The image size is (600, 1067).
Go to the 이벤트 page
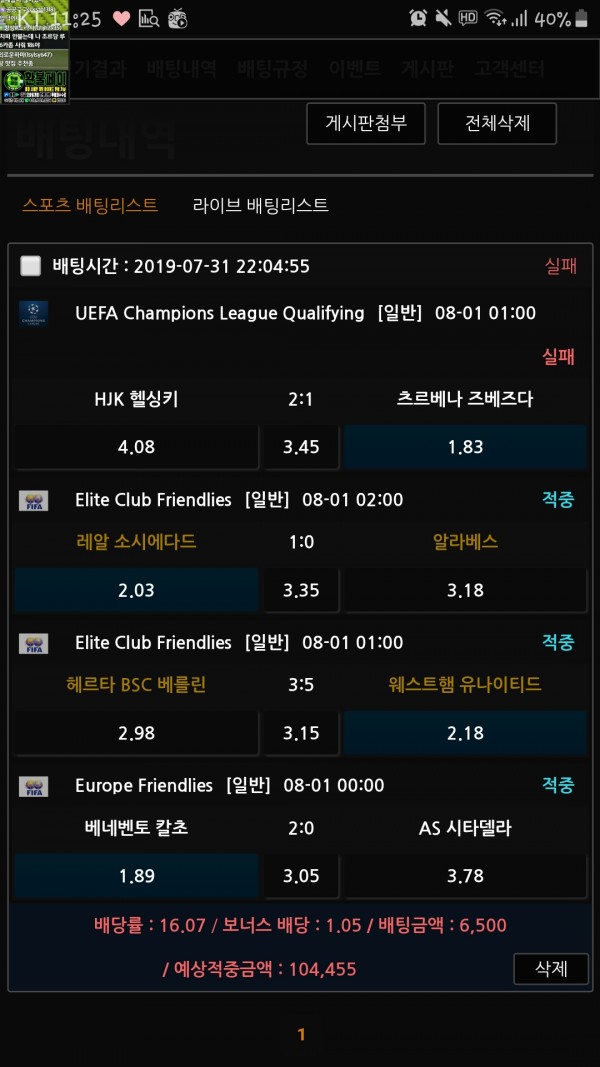tap(355, 69)
